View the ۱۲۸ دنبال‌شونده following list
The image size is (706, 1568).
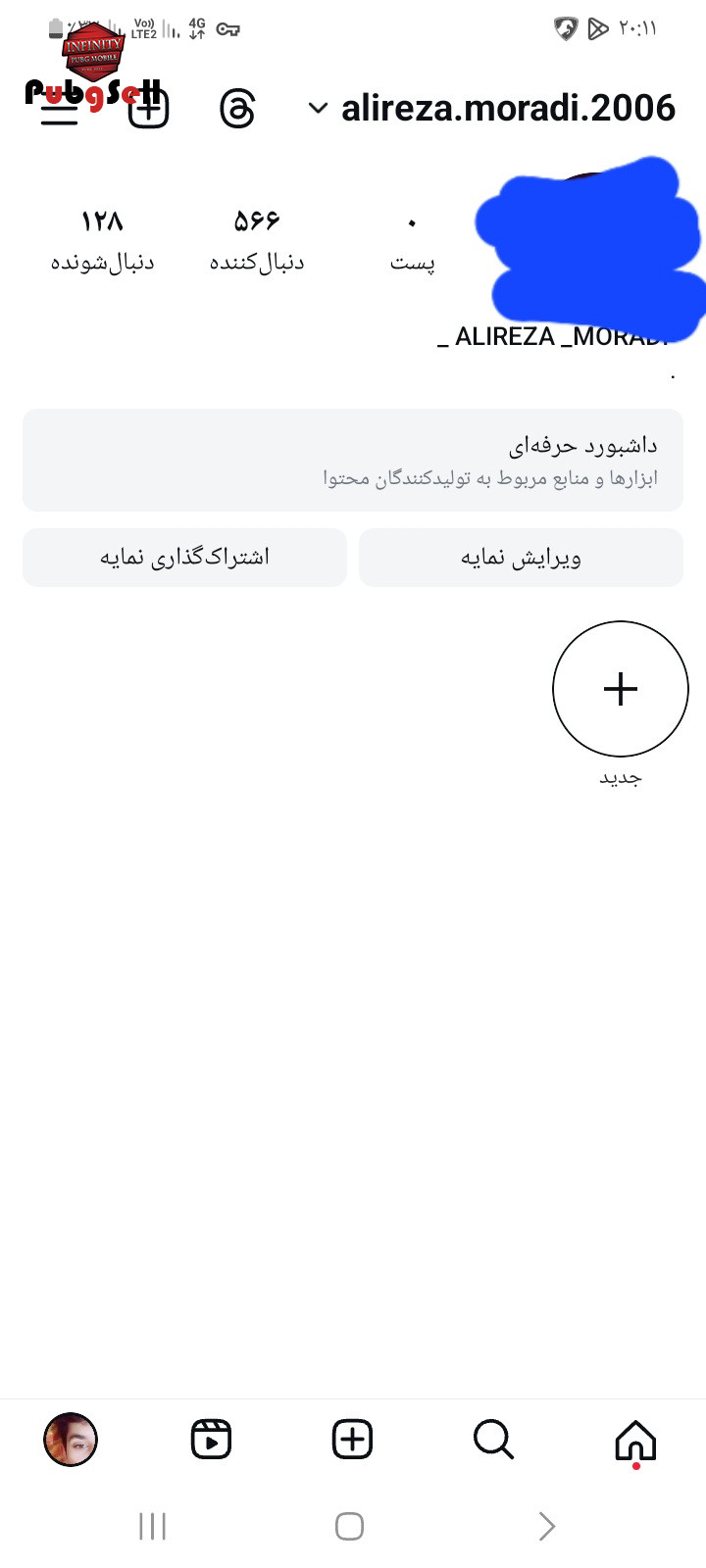click(x=102, y=240)
